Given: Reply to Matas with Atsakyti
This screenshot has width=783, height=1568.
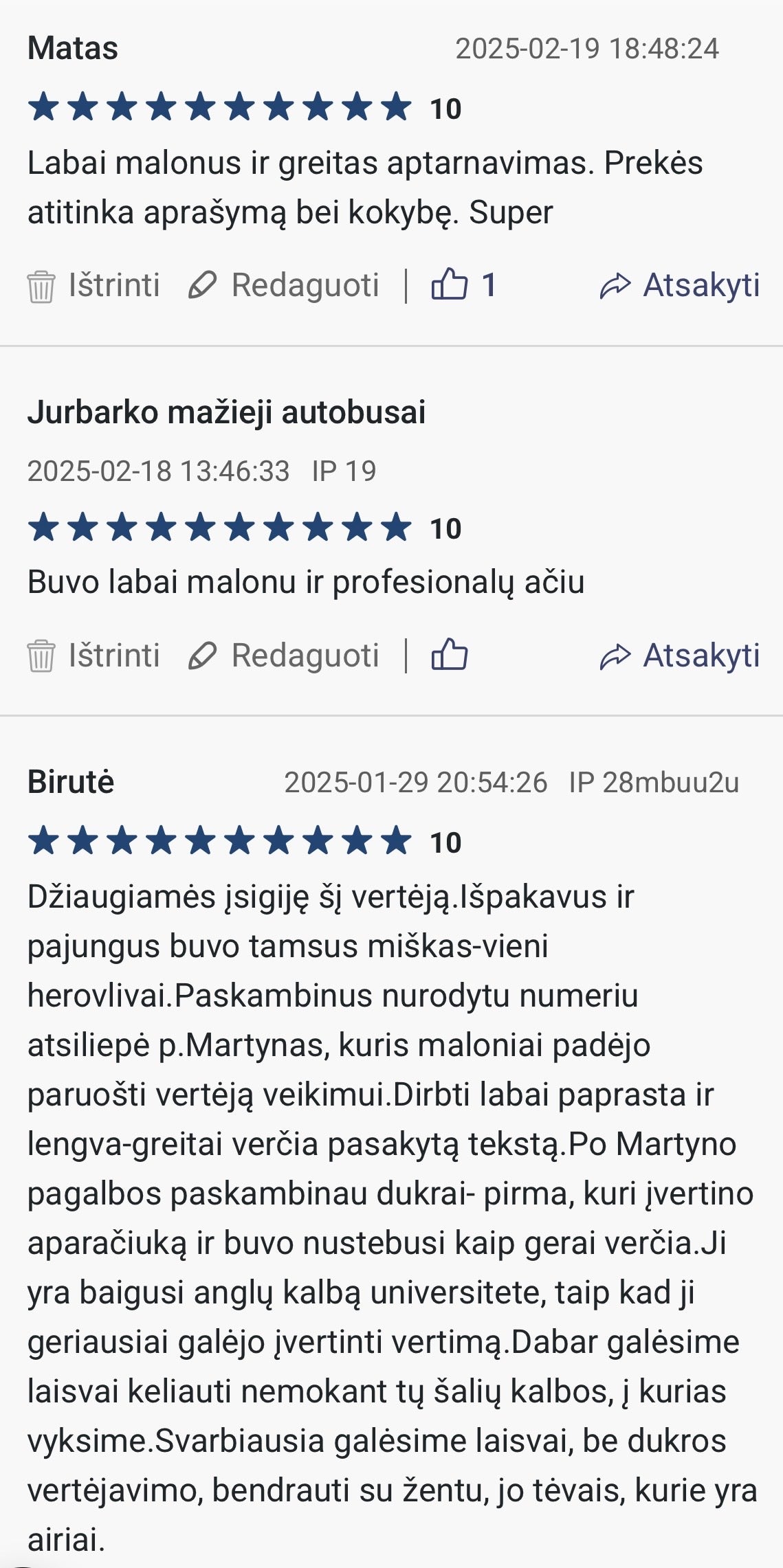Looking at the screenshot, I should [680, 285].
